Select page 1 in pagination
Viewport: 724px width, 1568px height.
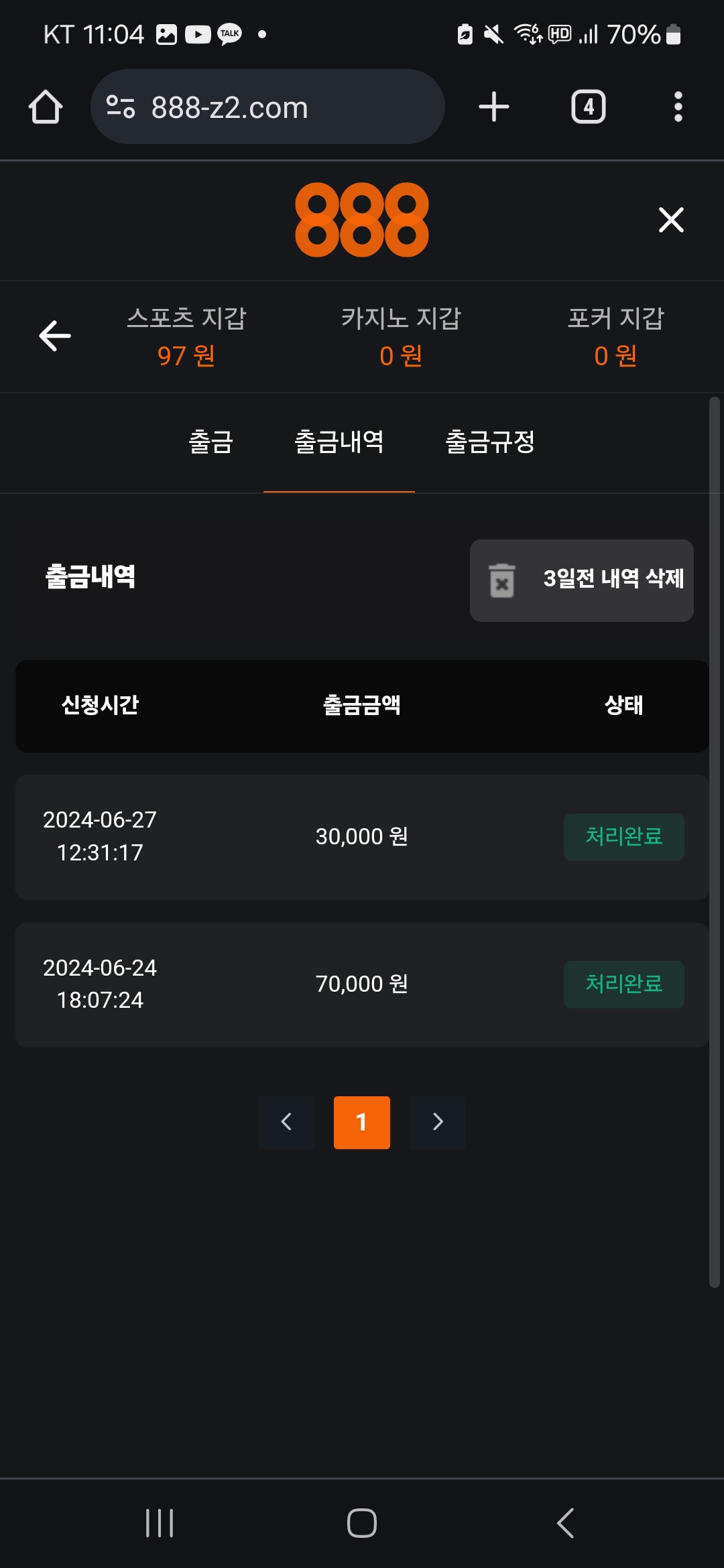[x=362, y=1122]
